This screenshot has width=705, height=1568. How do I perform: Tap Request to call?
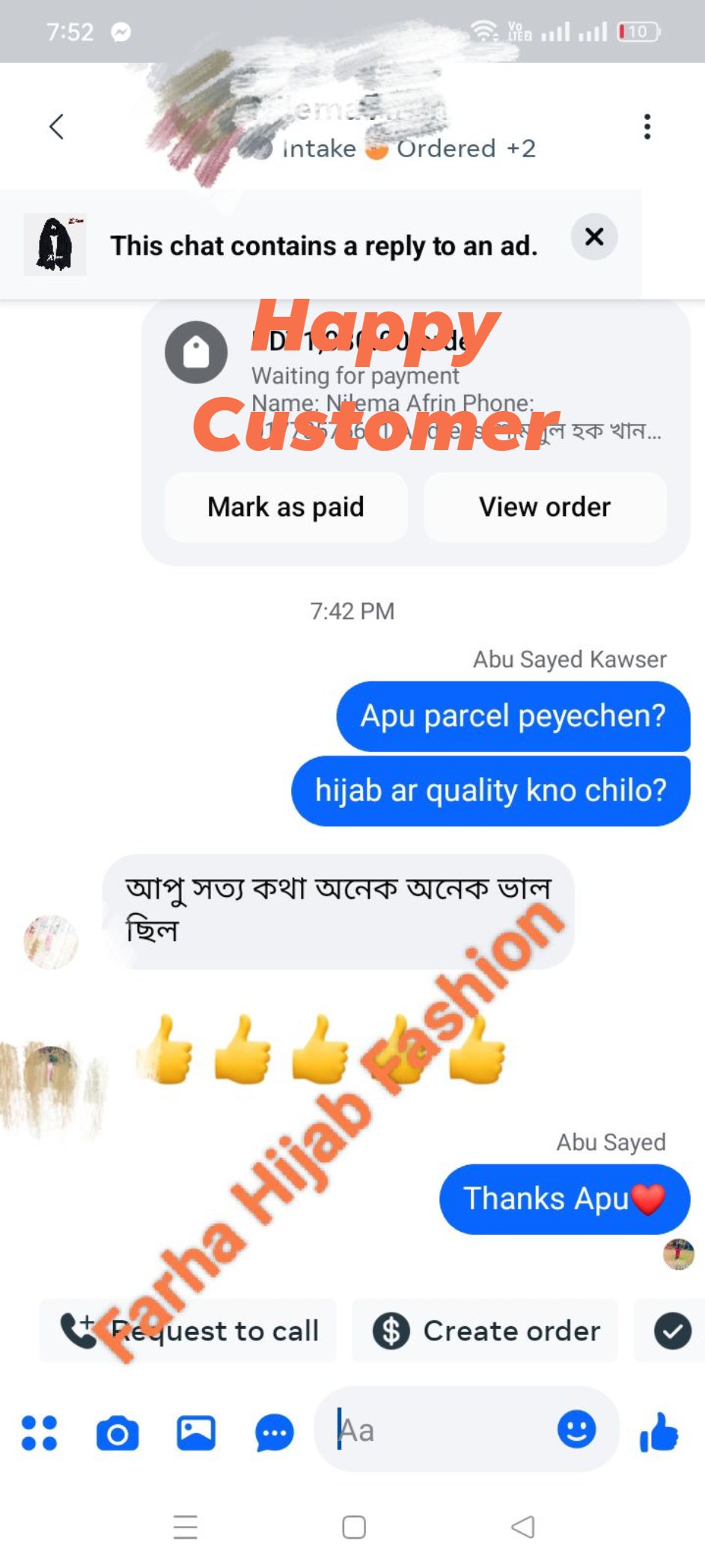tap(189, 1331)
